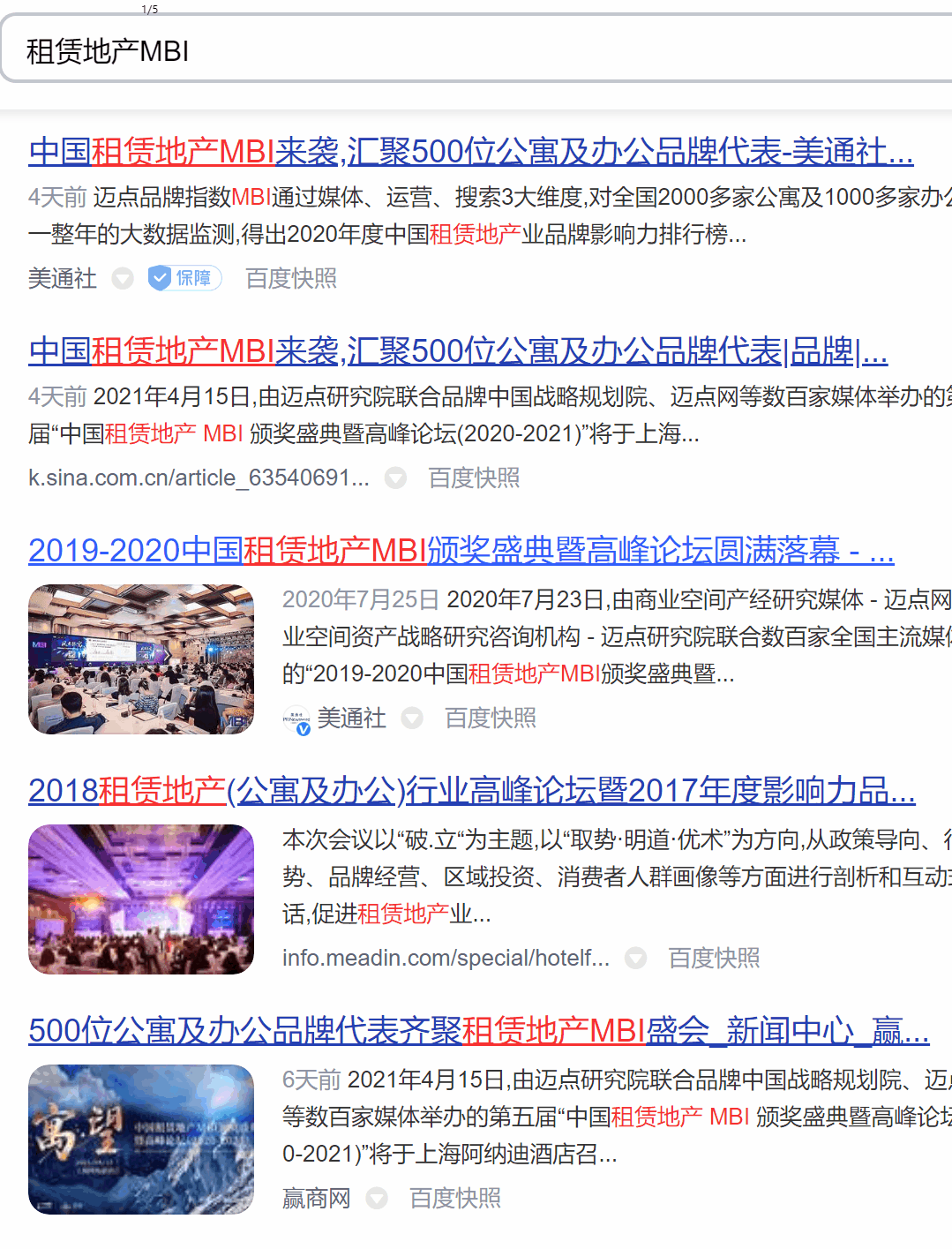Open the 2018租赁地产行业高峰论坛 result
The height and width of the screenshot is (1249, 952).
click(x=471, y=791)
